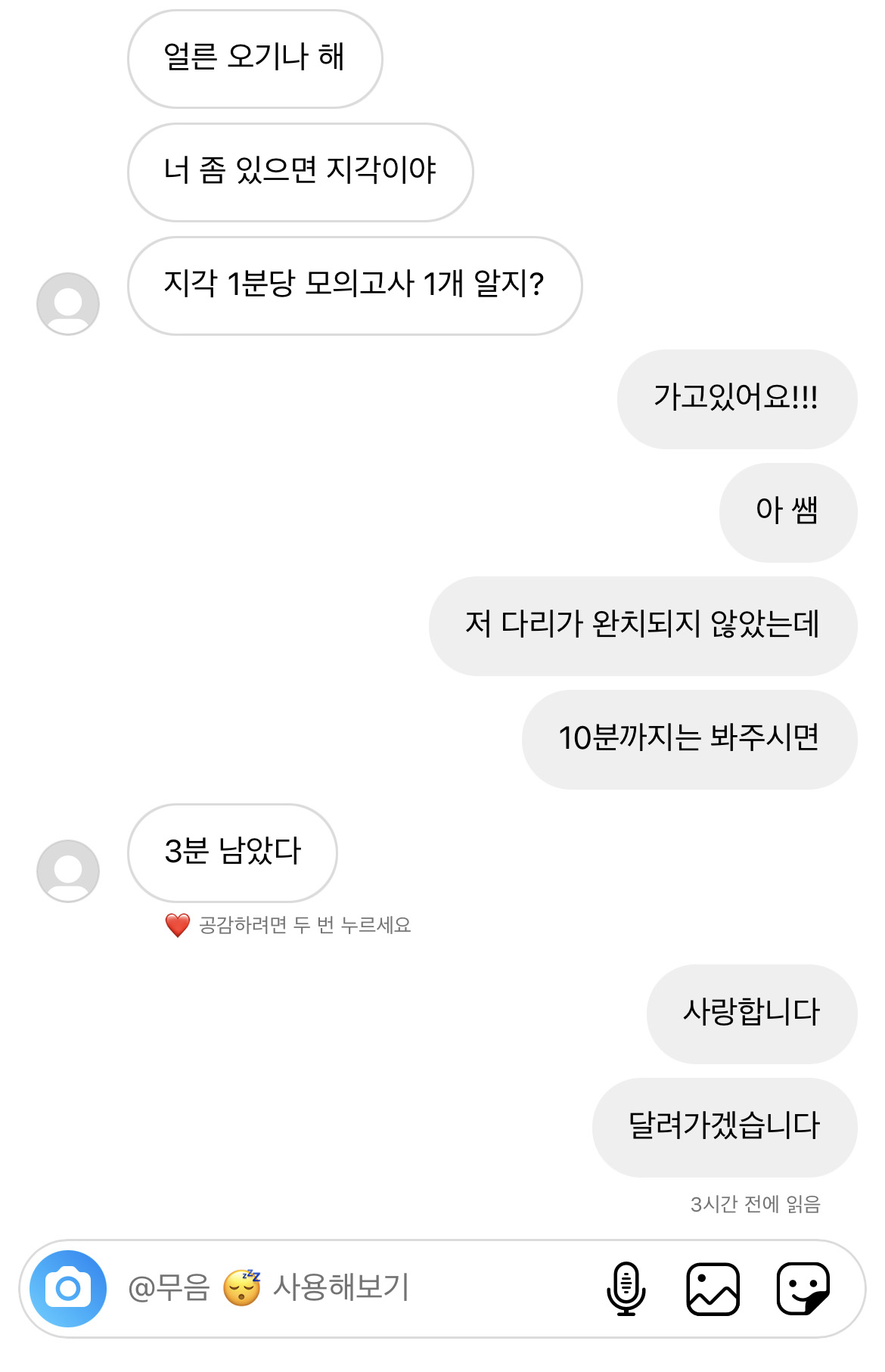Open the sticker picker

803,1288
